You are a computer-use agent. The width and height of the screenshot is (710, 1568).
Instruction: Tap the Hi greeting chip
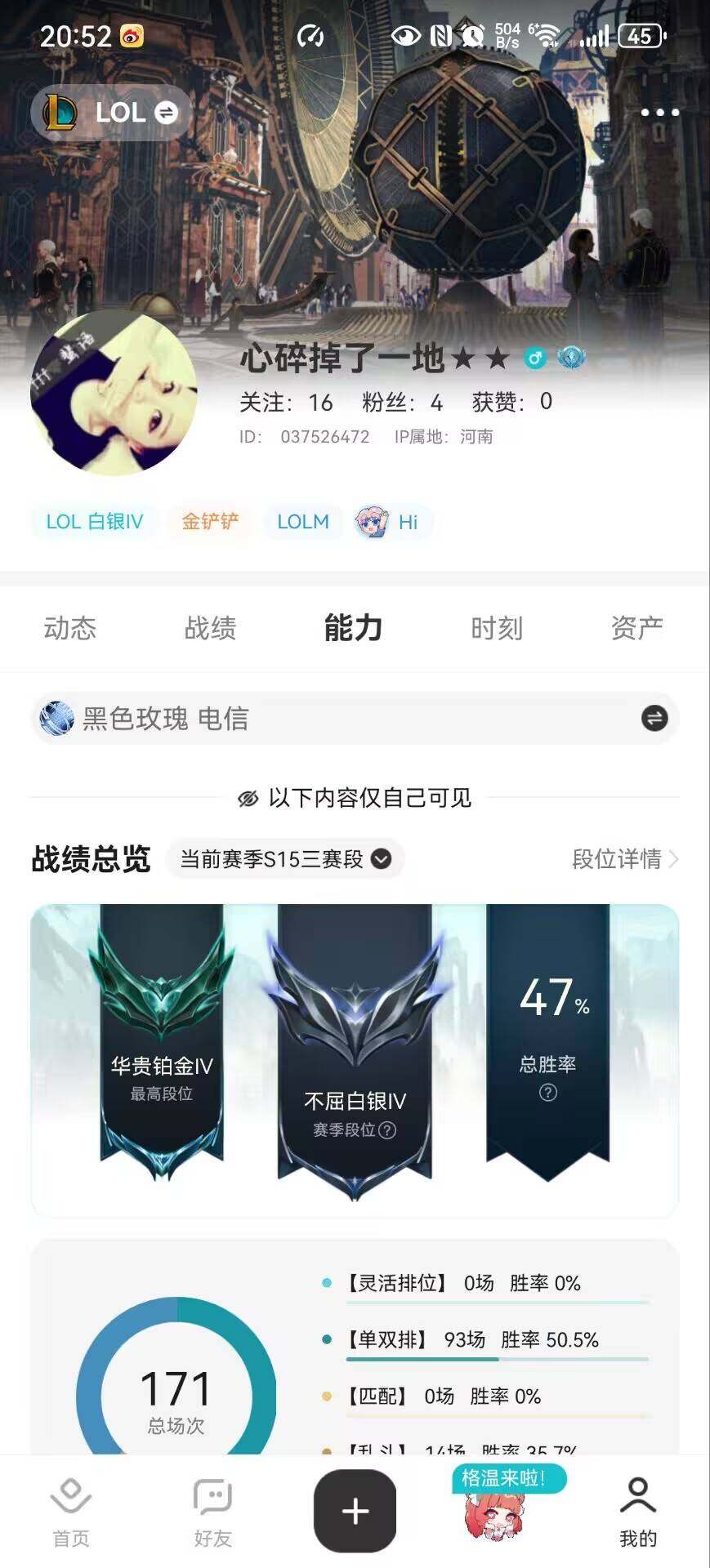(x=391, y=522)
